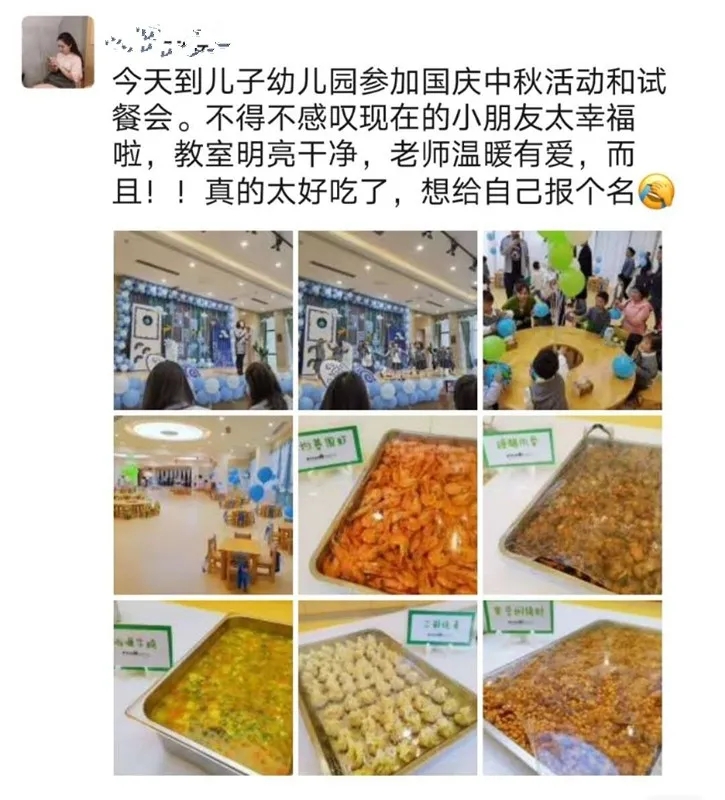Open the shrimp tray photo

[x=388, y=504]
